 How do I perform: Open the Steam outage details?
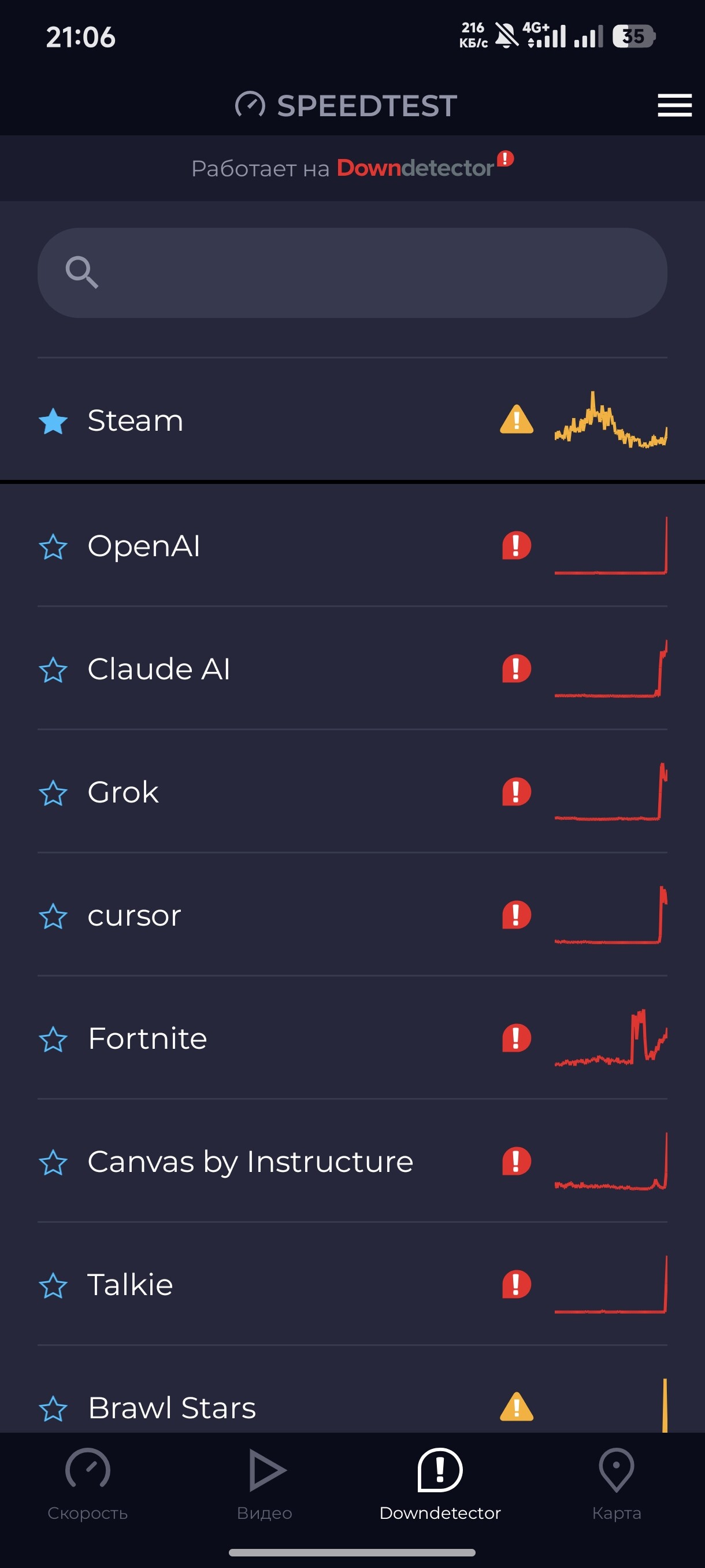click(x=352, y=420)
